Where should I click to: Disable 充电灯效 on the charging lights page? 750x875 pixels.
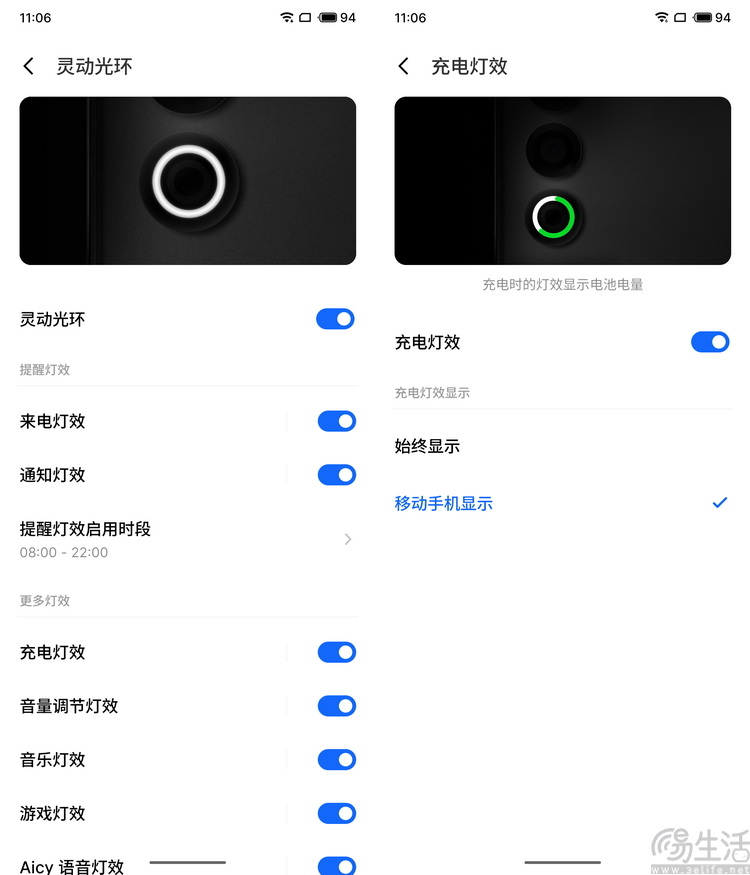coord(710,341)
